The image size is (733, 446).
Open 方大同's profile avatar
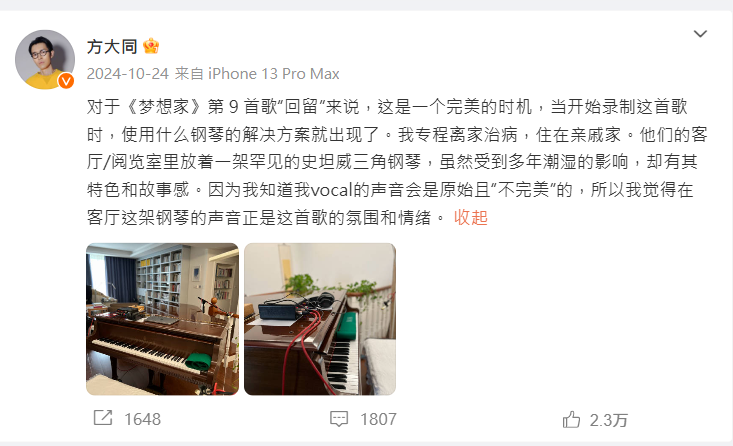pyautogui.click(x=45, y=60)
